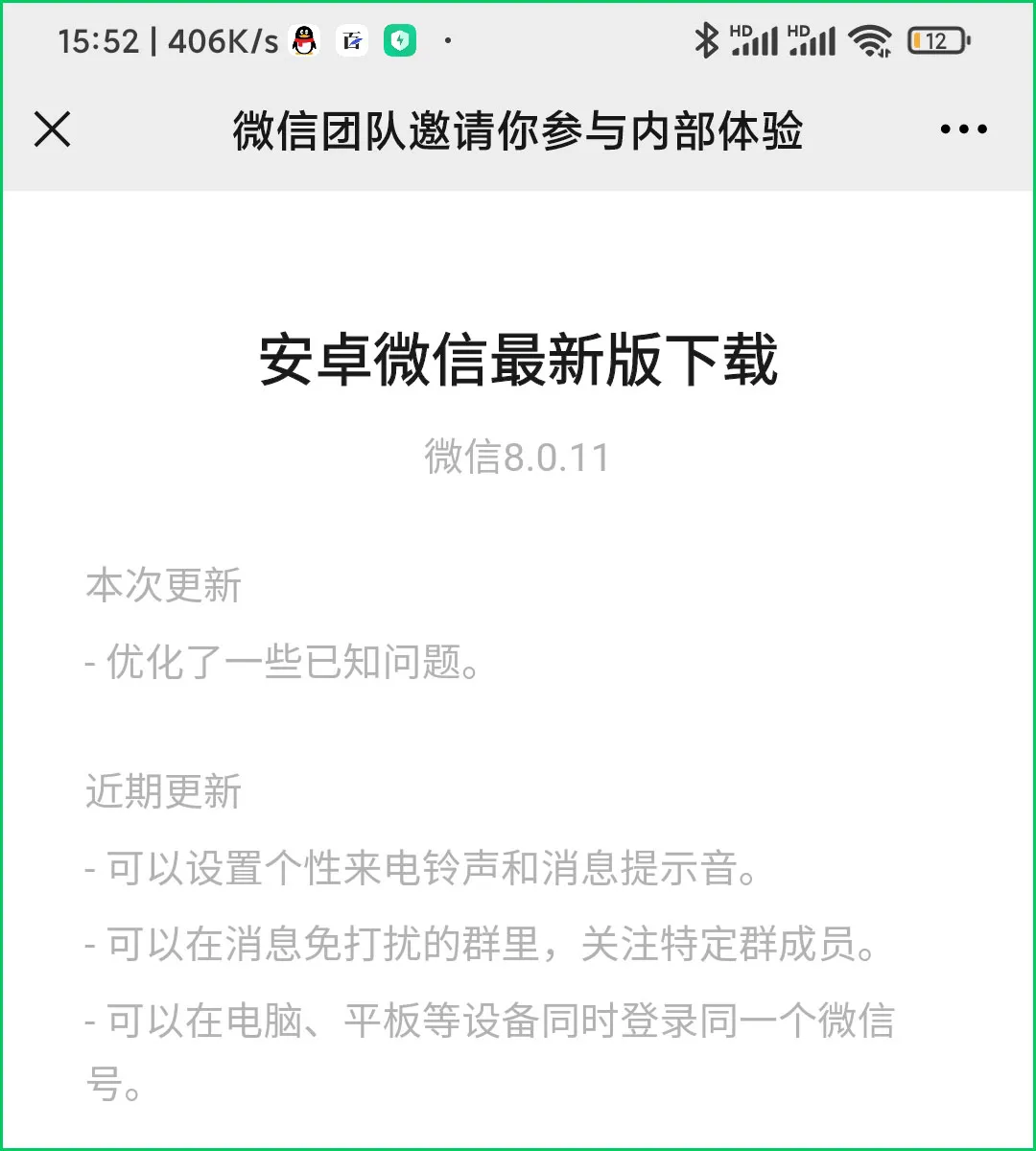Tap the version label 微信8.0.11
The image size is (1036, 1151).
[518, 458]
